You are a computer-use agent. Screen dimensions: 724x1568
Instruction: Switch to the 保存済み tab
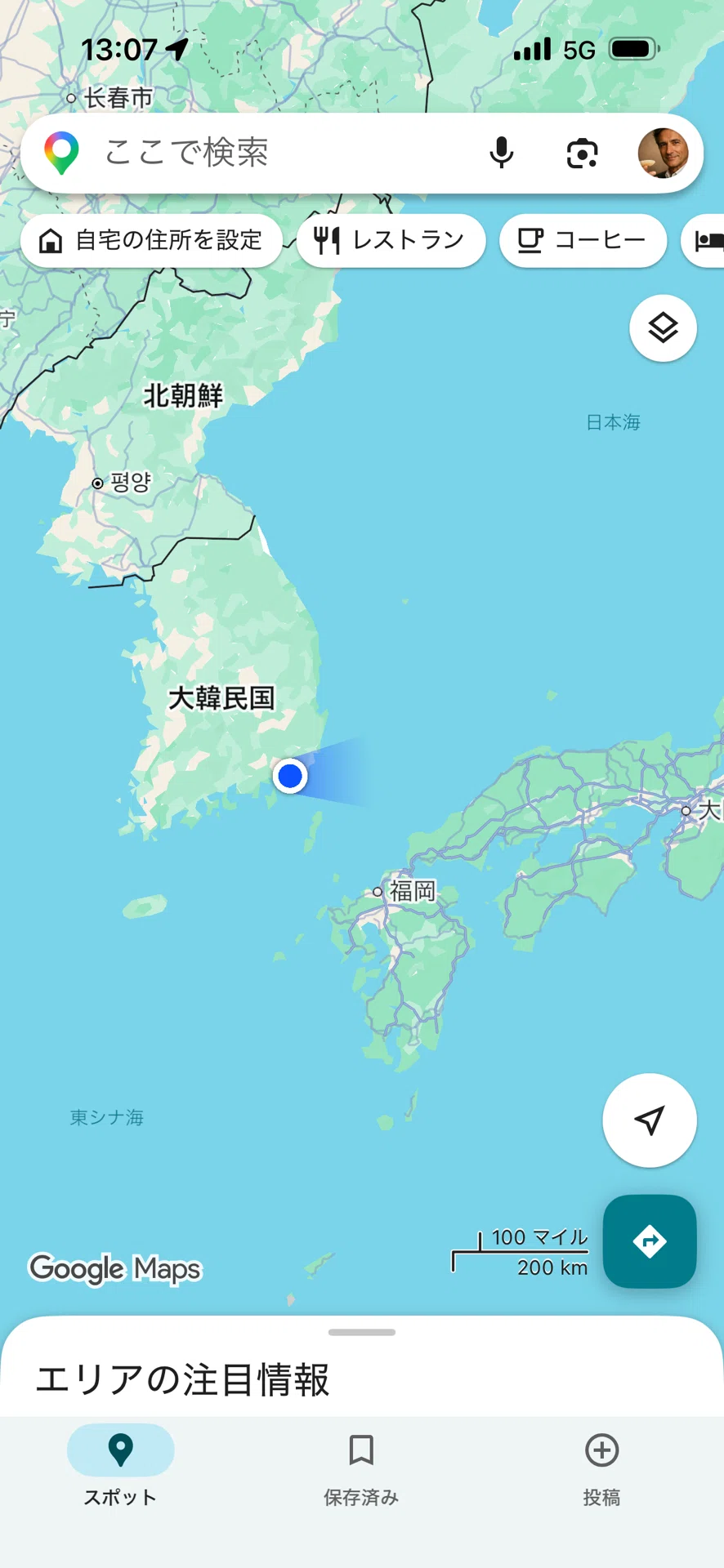pyautogui.click(x=361, y=1467)
